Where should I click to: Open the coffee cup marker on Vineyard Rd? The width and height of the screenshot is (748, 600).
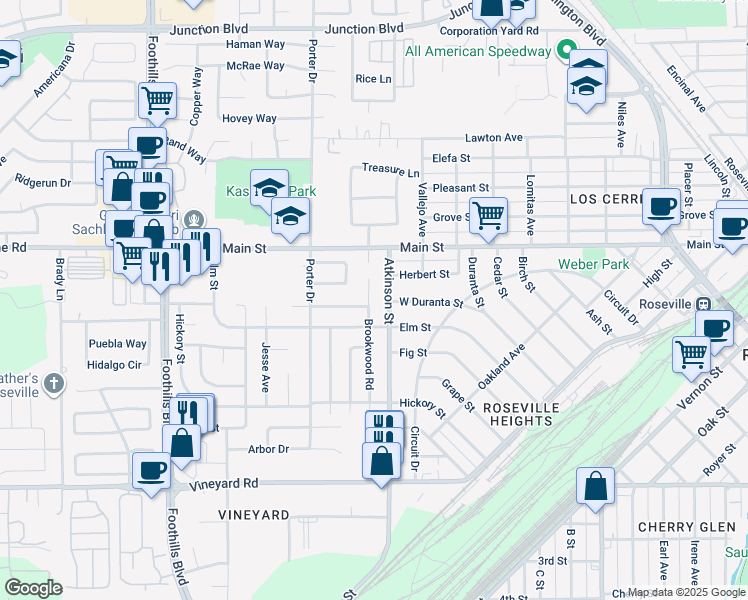(x=151, y=473)
